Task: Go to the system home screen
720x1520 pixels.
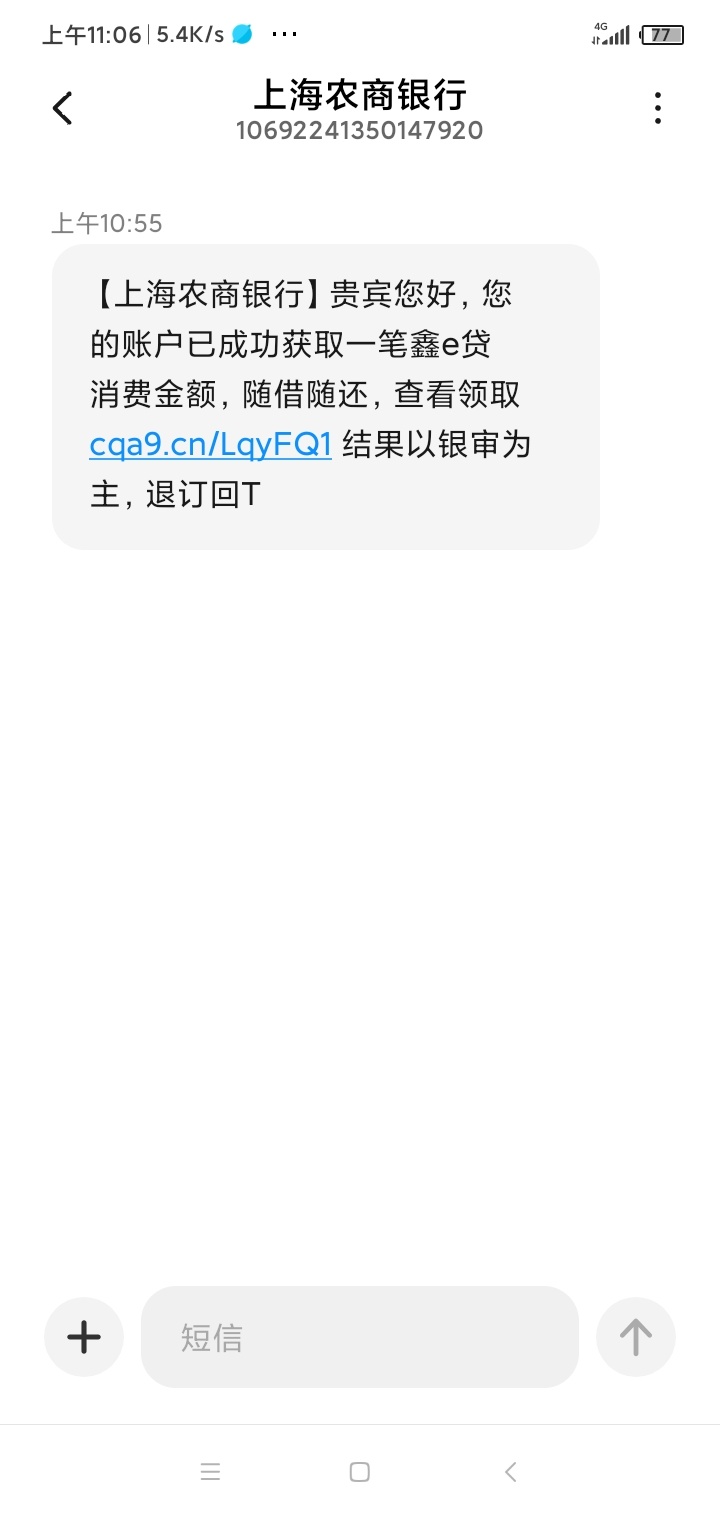Action: 360,1472
